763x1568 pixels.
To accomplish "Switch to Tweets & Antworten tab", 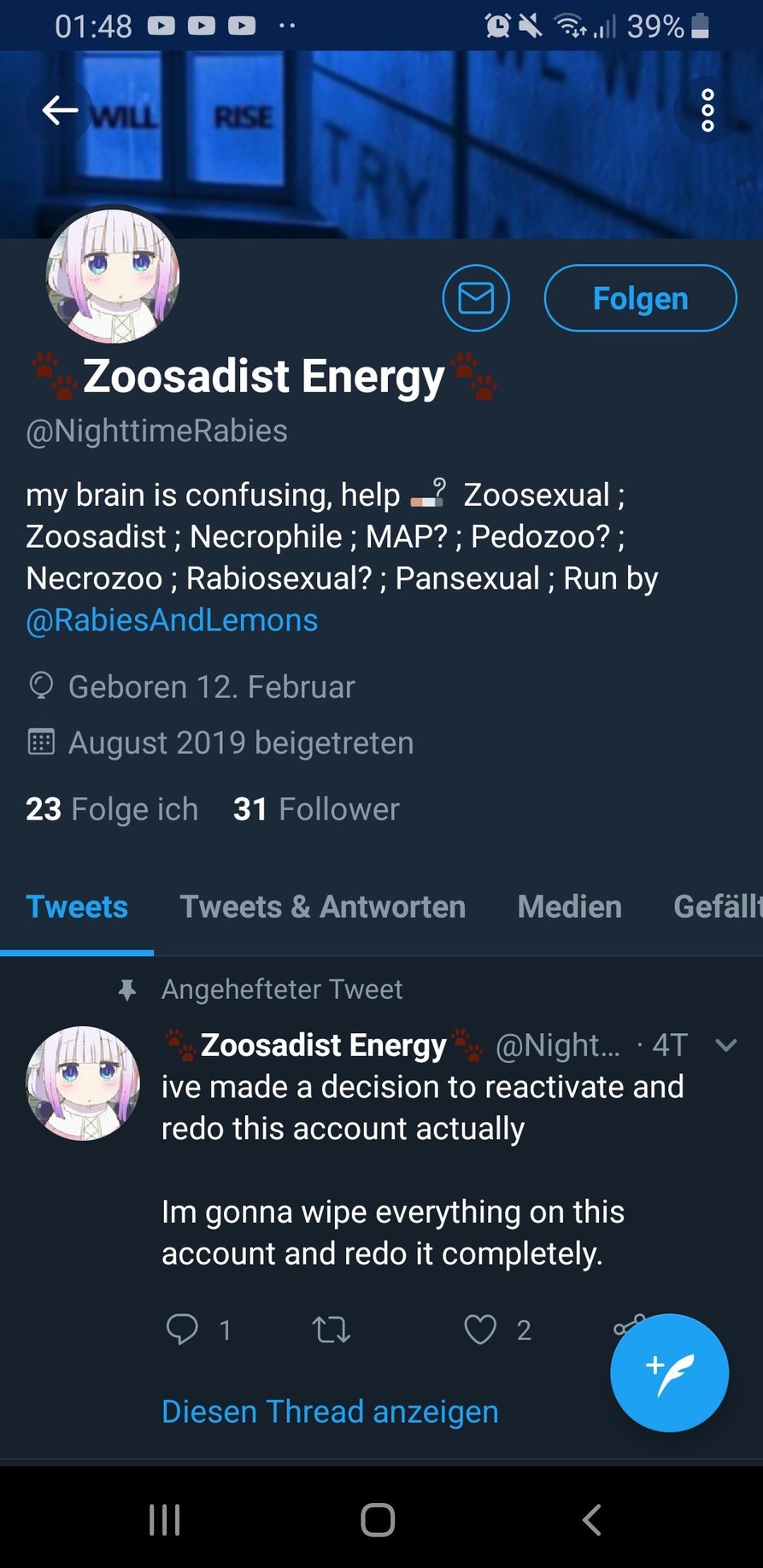I will [322, 907].
